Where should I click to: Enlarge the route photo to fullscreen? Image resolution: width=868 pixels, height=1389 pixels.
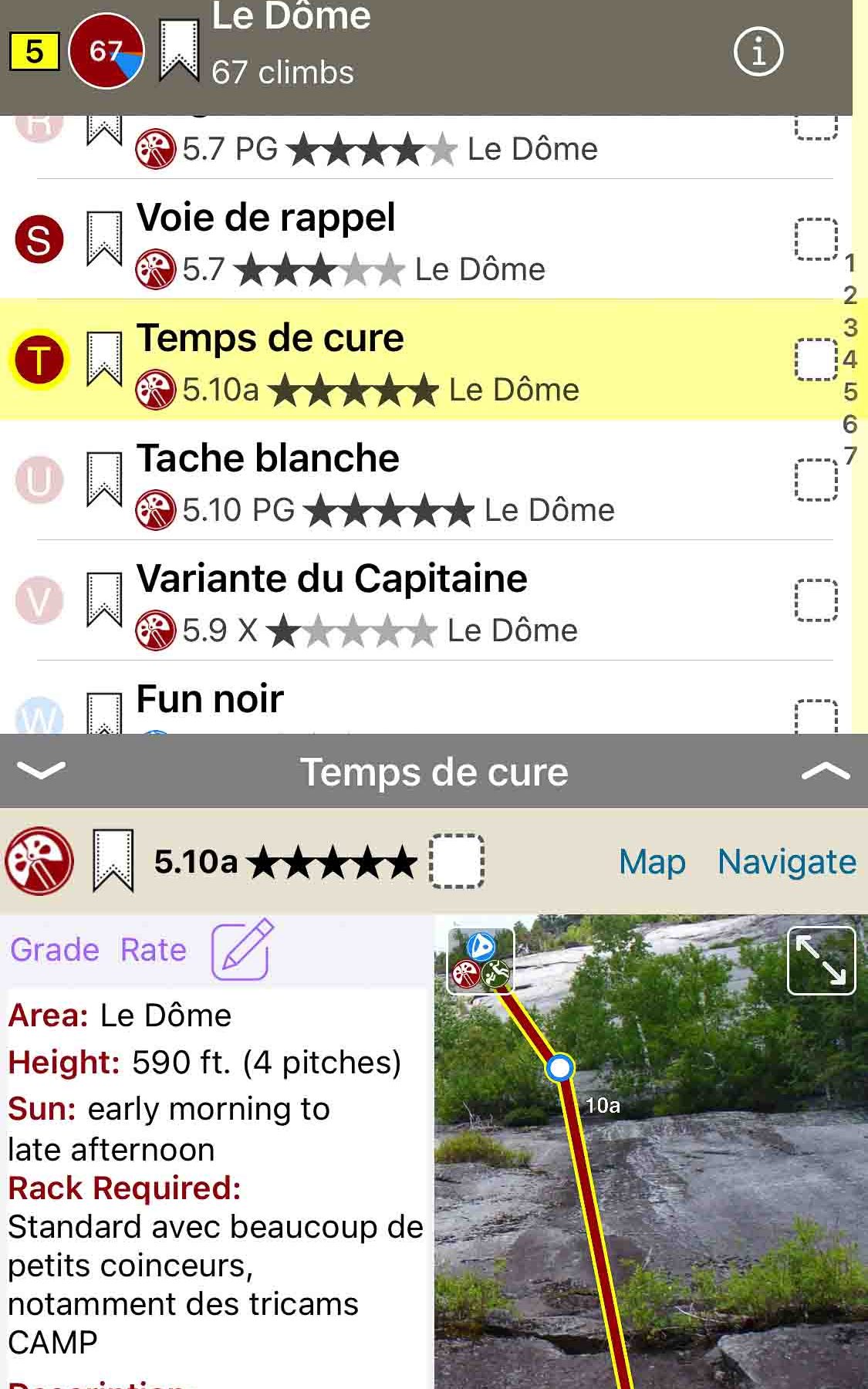click(821, 960)
